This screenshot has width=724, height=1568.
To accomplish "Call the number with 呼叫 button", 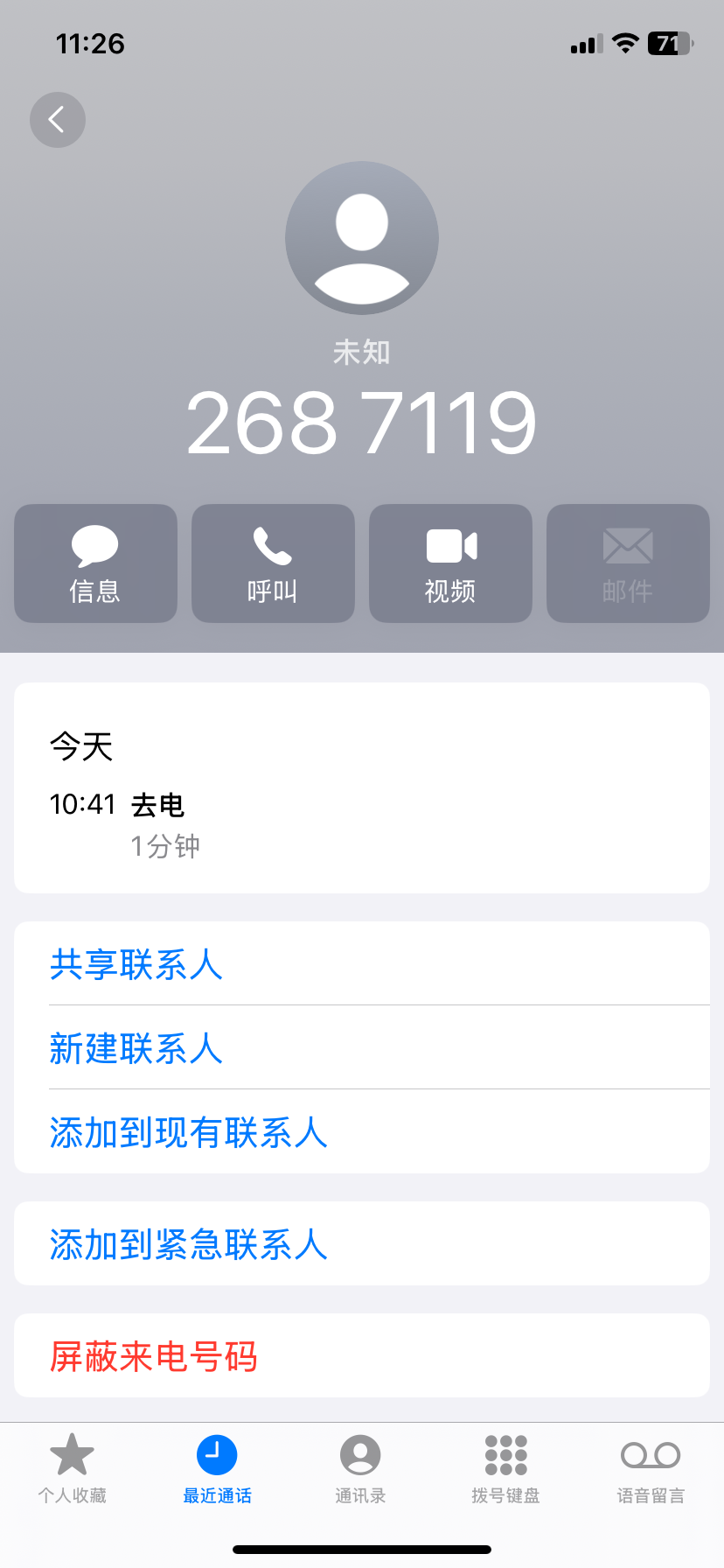I will [273, 563].
